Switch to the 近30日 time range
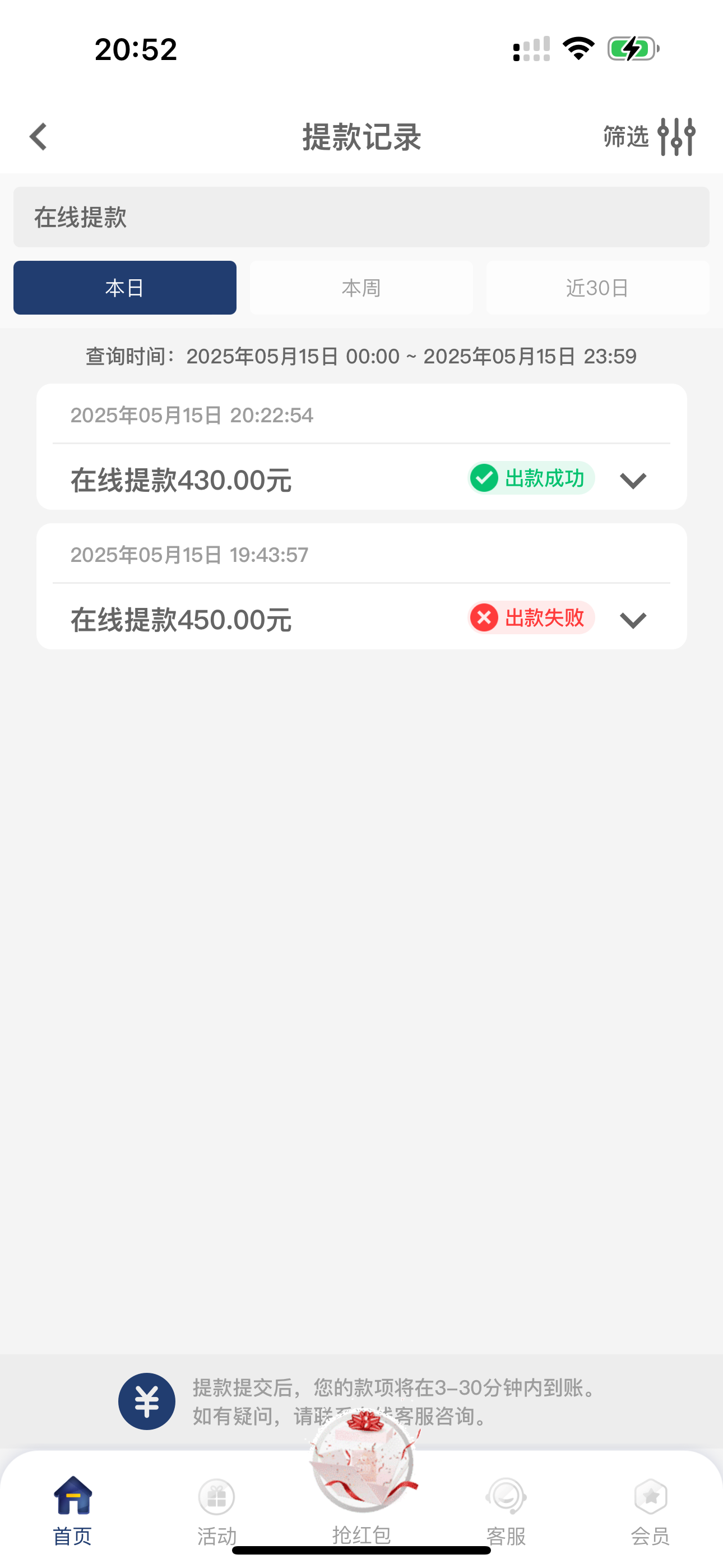This screenshot has height=1568, width=723. (597, 288)
